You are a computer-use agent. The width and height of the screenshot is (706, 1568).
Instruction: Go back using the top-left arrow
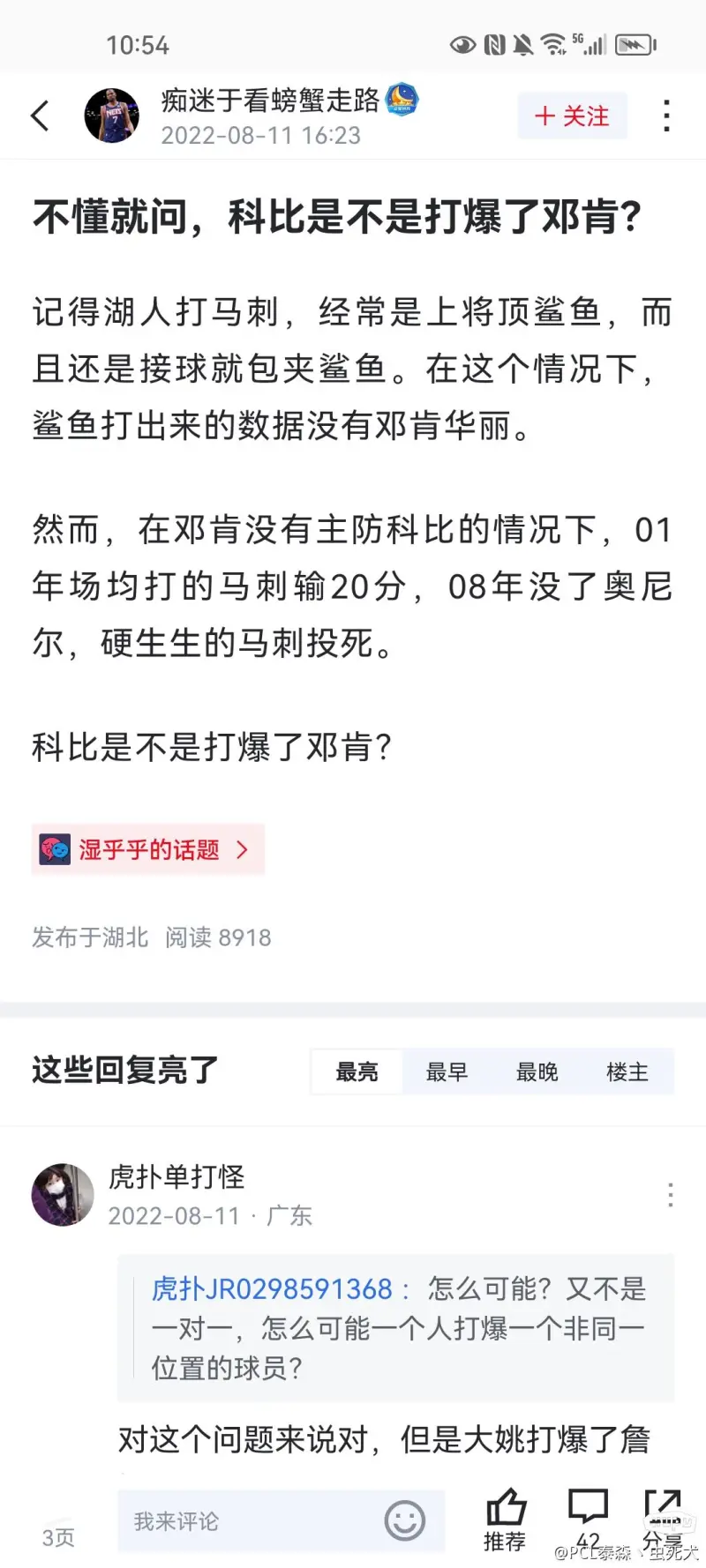41,116
